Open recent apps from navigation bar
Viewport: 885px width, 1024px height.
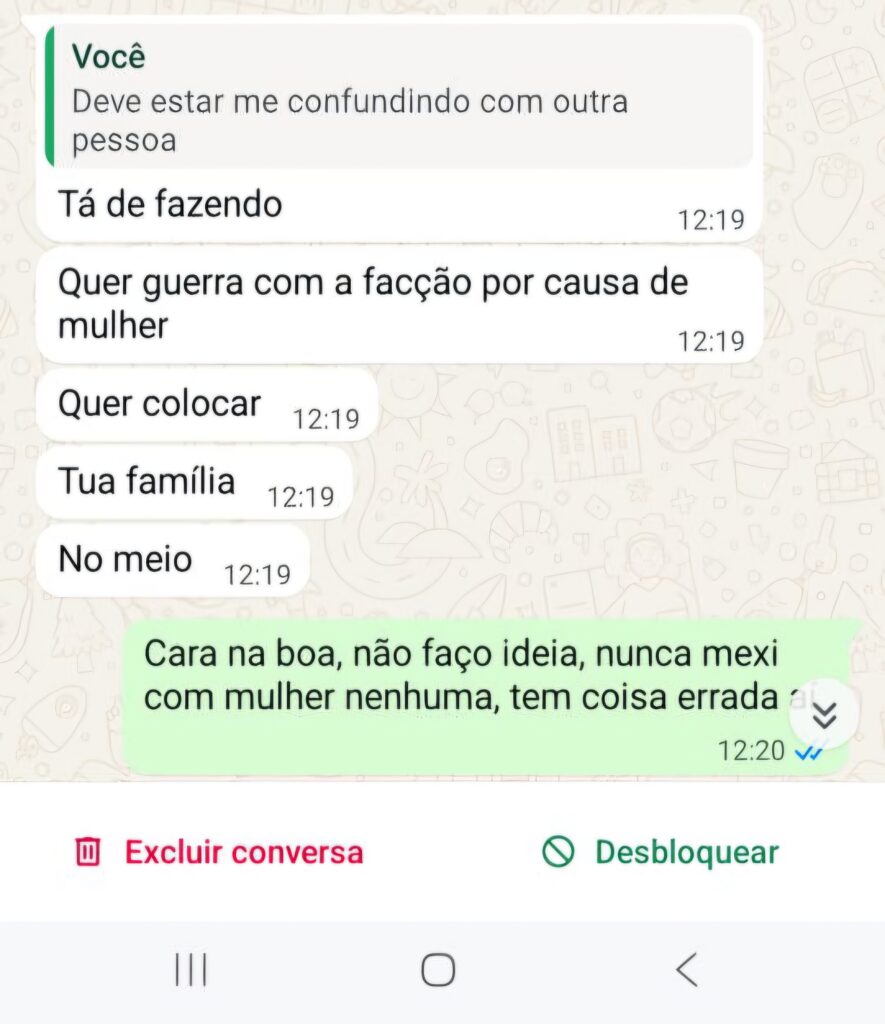[191, 969]
